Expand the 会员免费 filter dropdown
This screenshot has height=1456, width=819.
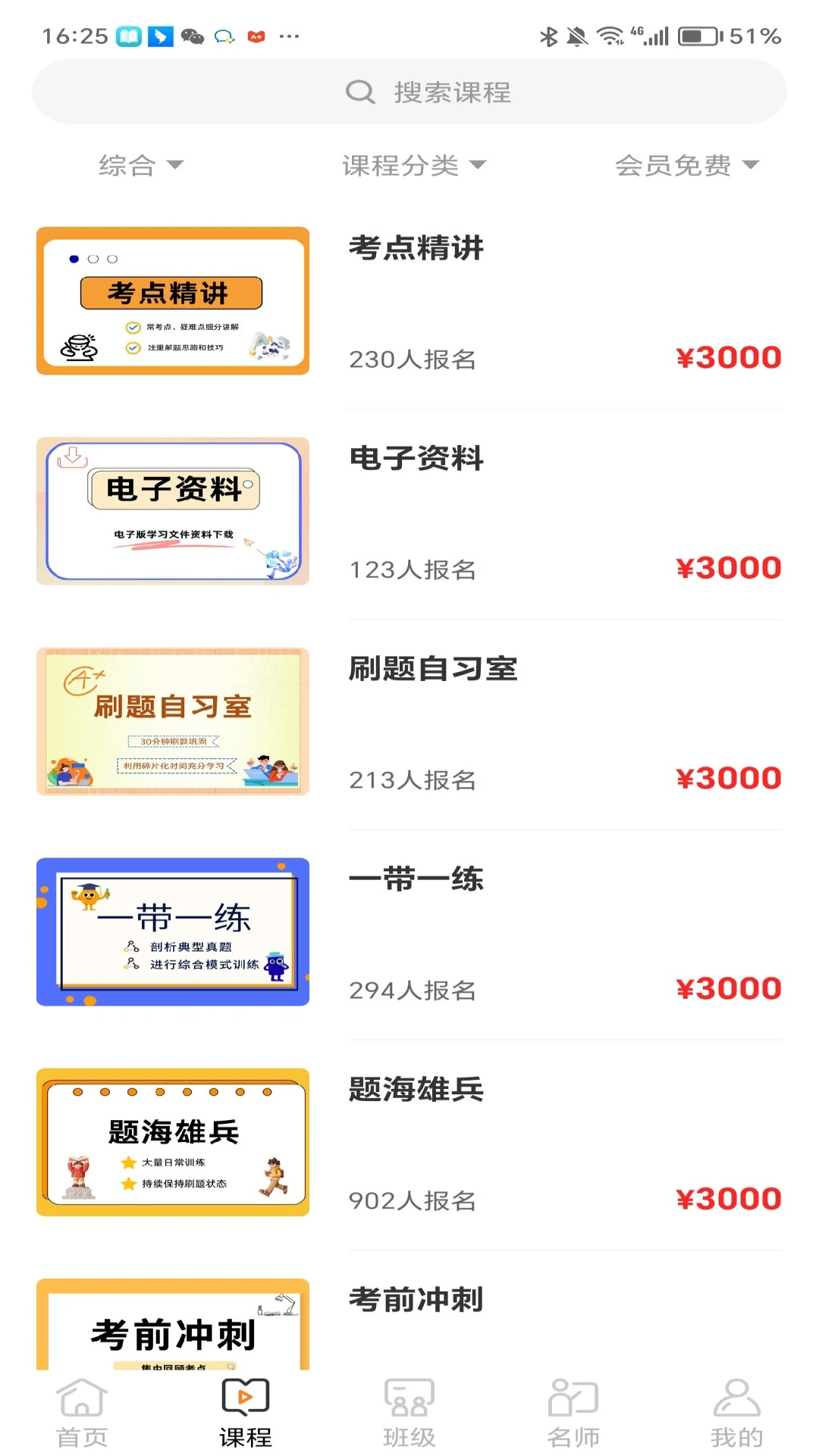coord(686,165)
